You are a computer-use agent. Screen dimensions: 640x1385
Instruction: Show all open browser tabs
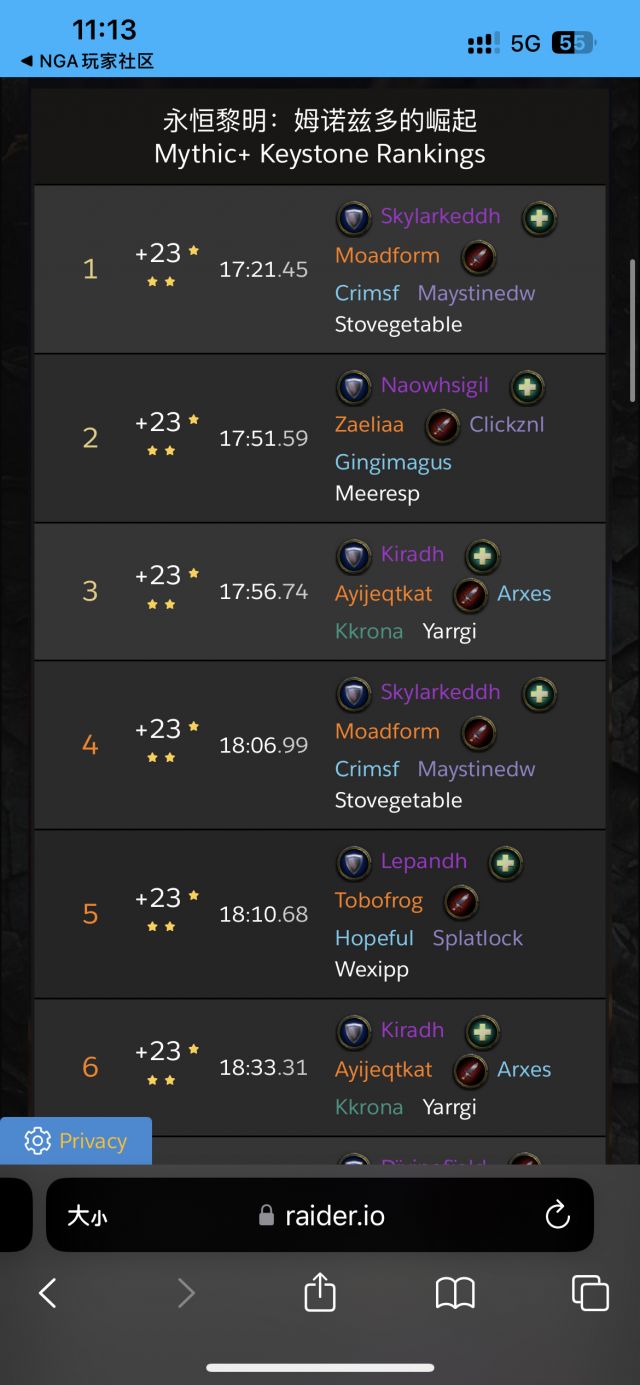590,1293
